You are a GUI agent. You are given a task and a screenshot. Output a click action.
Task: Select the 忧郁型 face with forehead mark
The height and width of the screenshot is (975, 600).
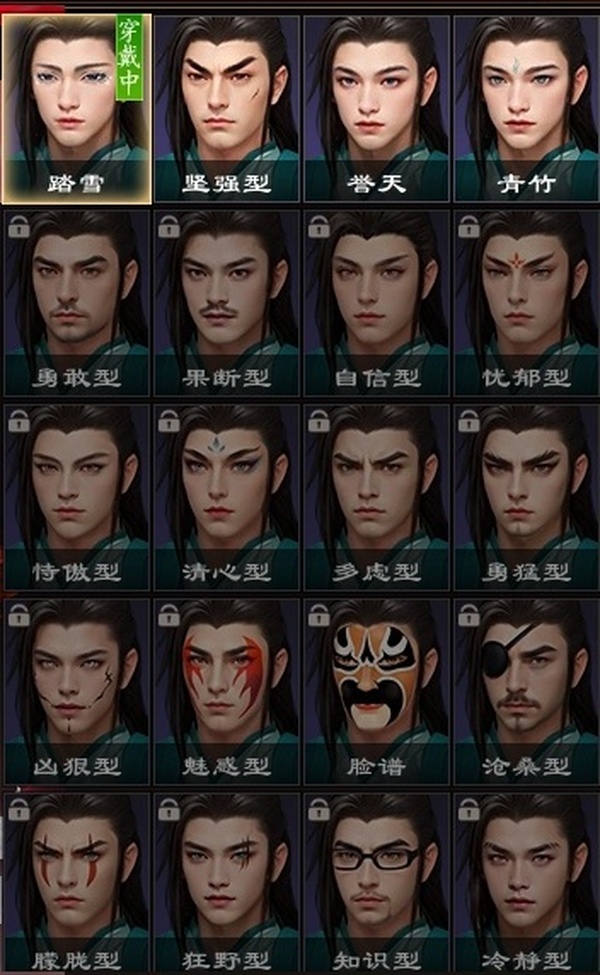tap(526, 300)
